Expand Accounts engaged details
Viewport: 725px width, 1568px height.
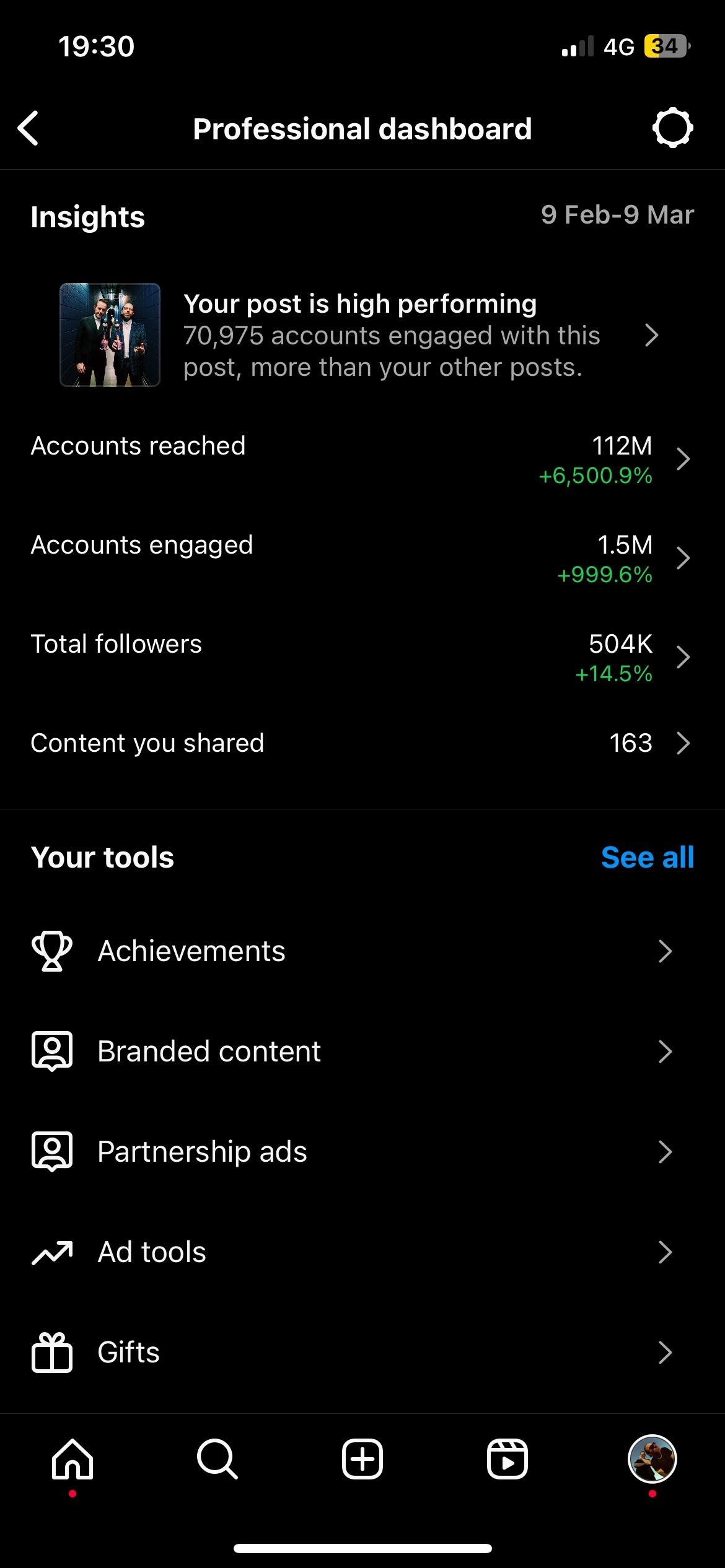pos(683,558)
